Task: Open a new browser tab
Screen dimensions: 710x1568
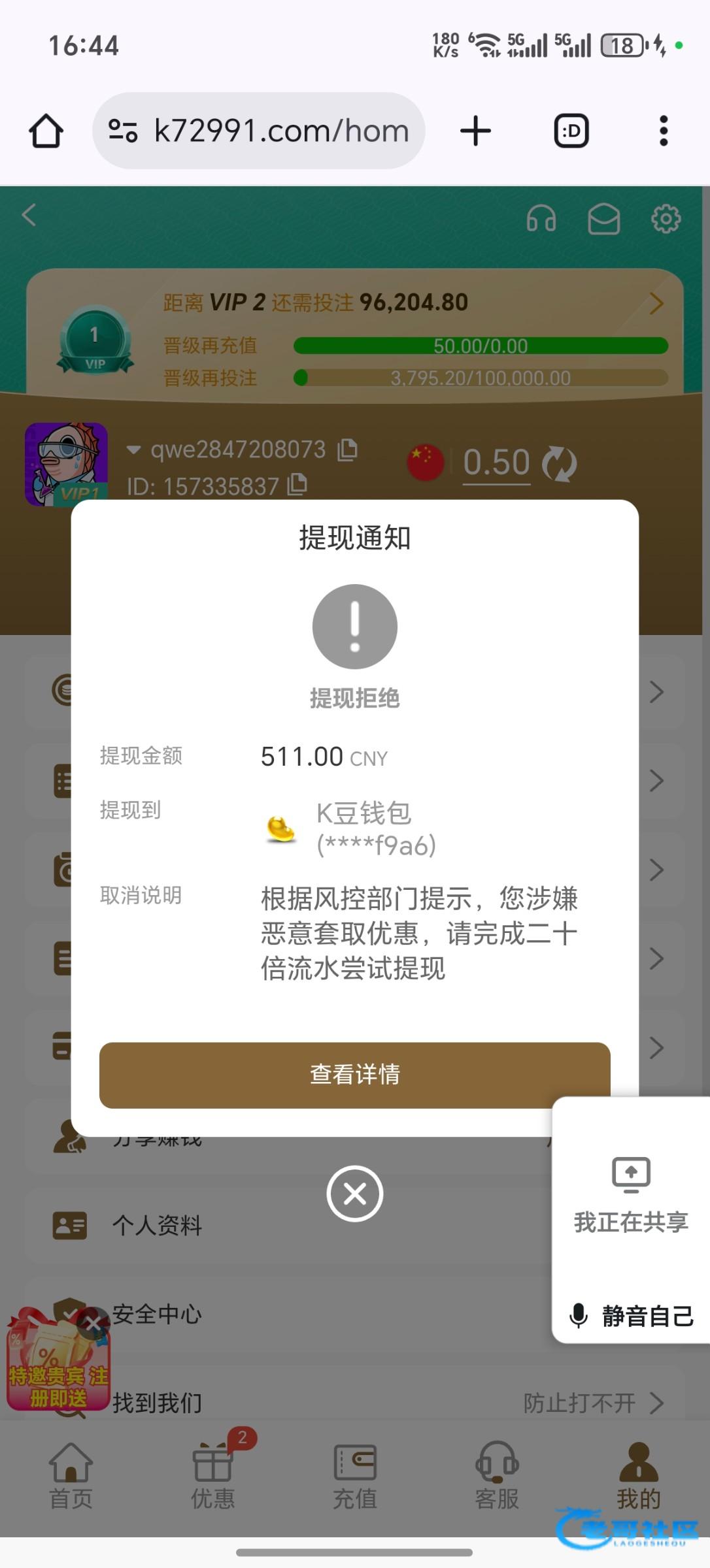Action: [475, 131]
